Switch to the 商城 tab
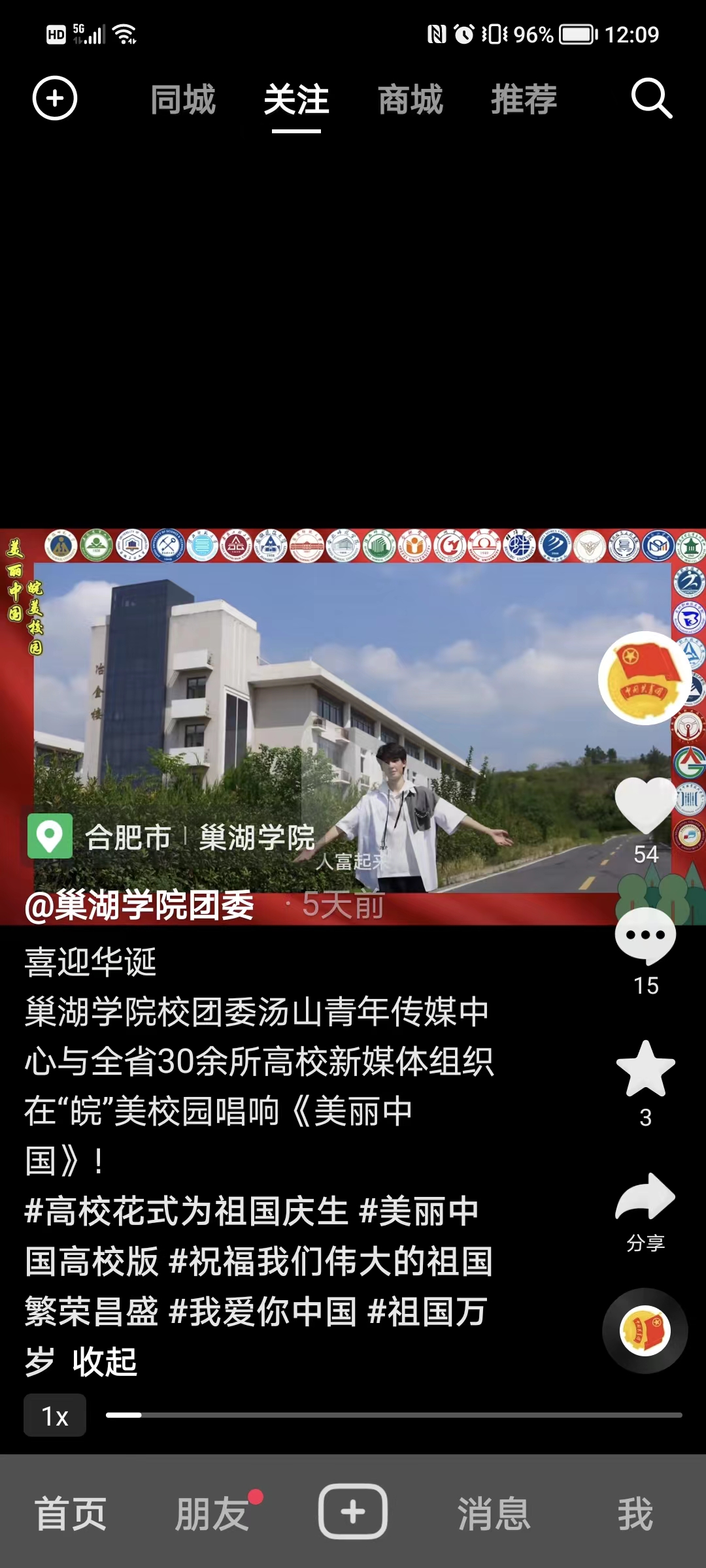The height and width of the screenshot is (1568, 706). [x=411, y=100]
